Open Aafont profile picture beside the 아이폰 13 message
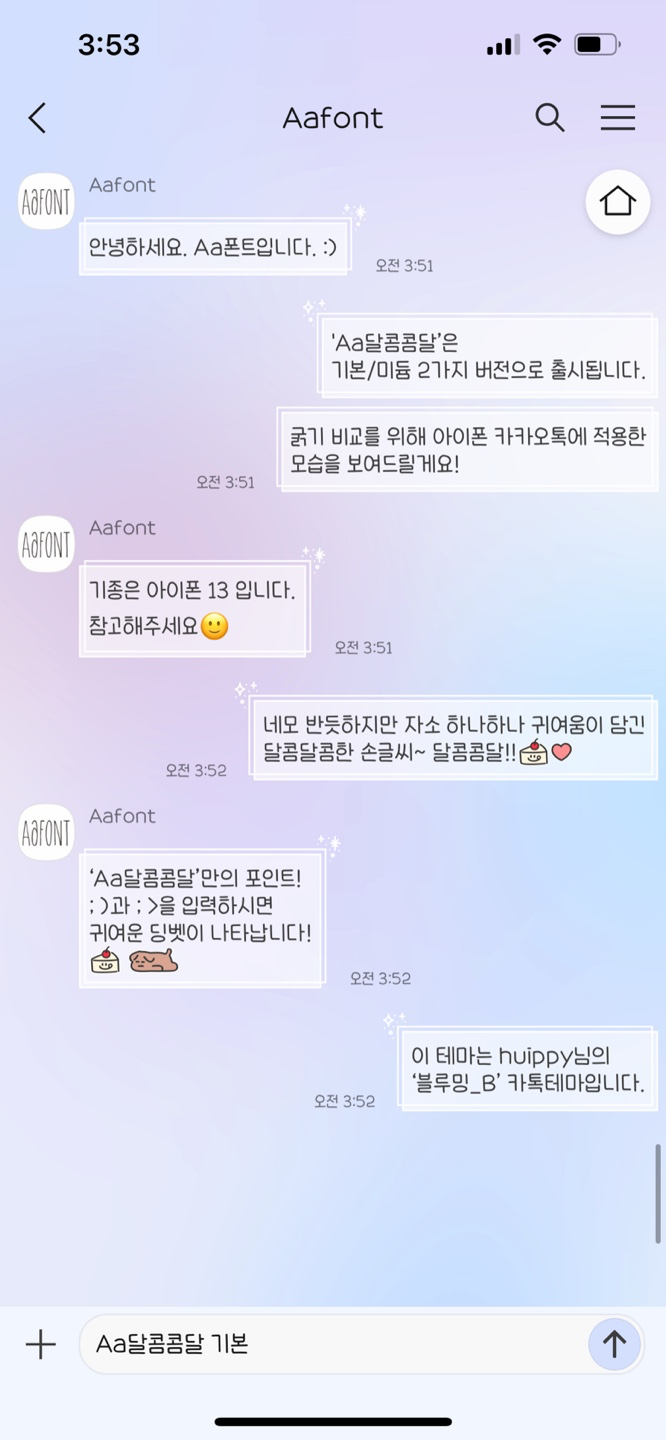This screenshot has width=666, height=1440. tap(47, 545)
